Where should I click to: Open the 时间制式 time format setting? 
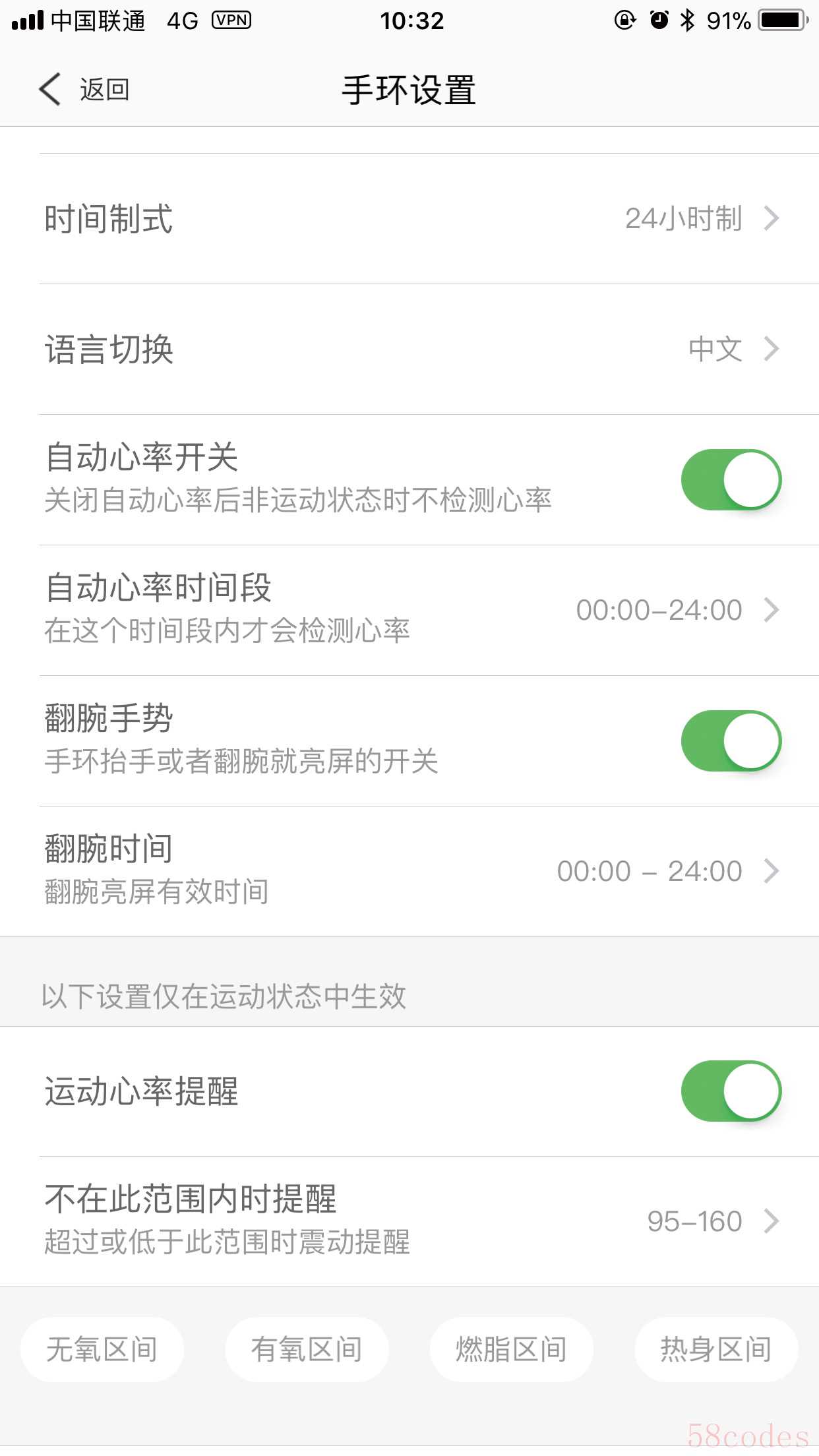coord(409,219)
